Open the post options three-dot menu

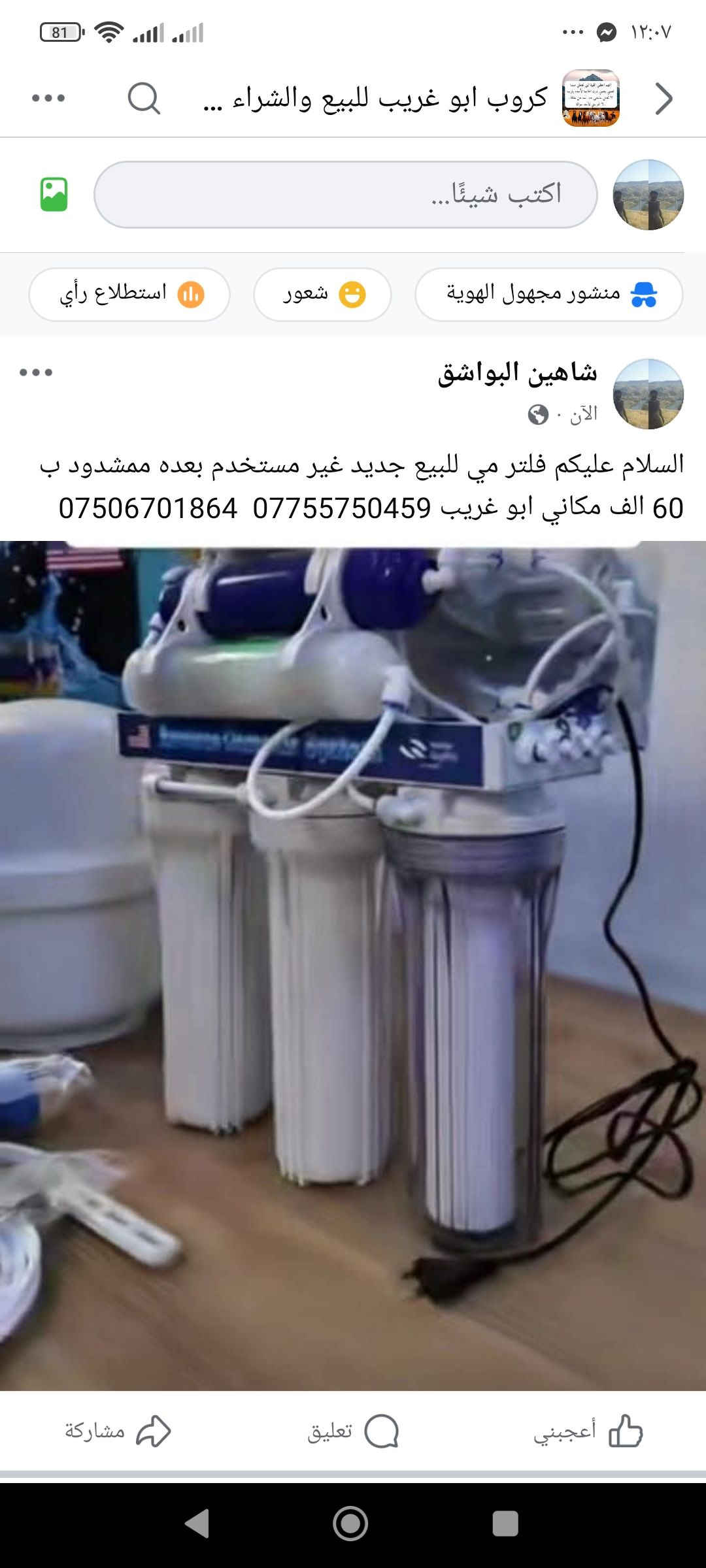[x=36, y=373]
